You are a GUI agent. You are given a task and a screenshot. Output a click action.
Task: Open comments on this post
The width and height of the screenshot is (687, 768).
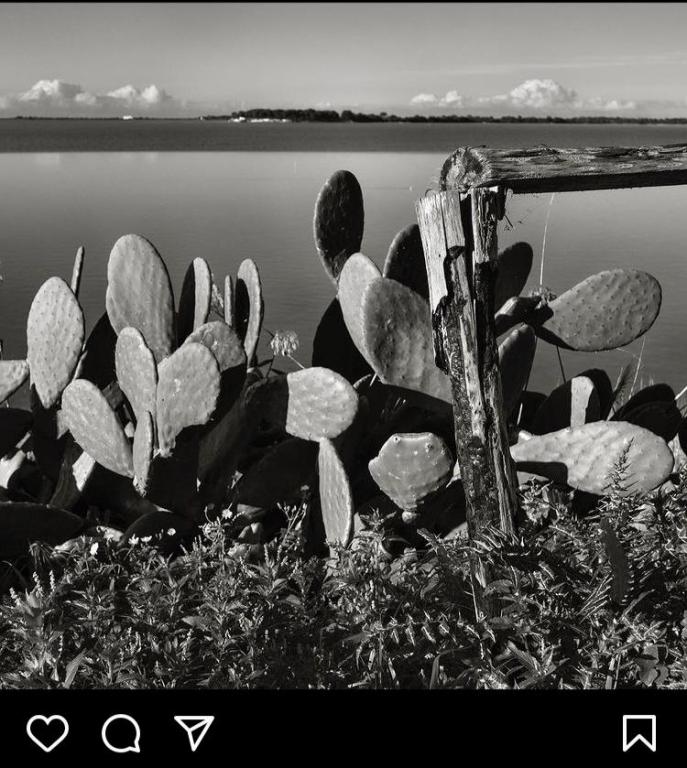[x=121, y=733]
